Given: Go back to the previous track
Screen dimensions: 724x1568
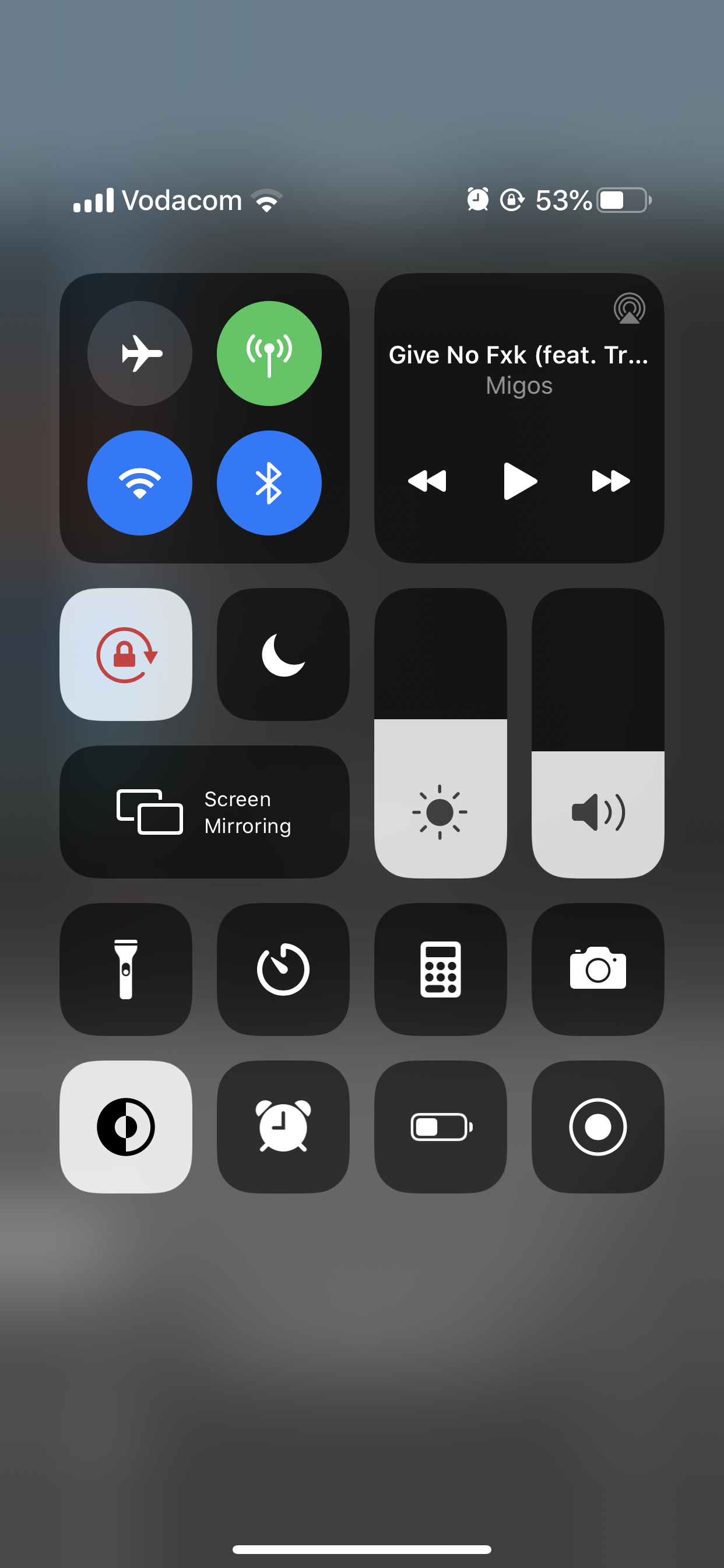Looking at the screenshot, I should tap(427, 481).
